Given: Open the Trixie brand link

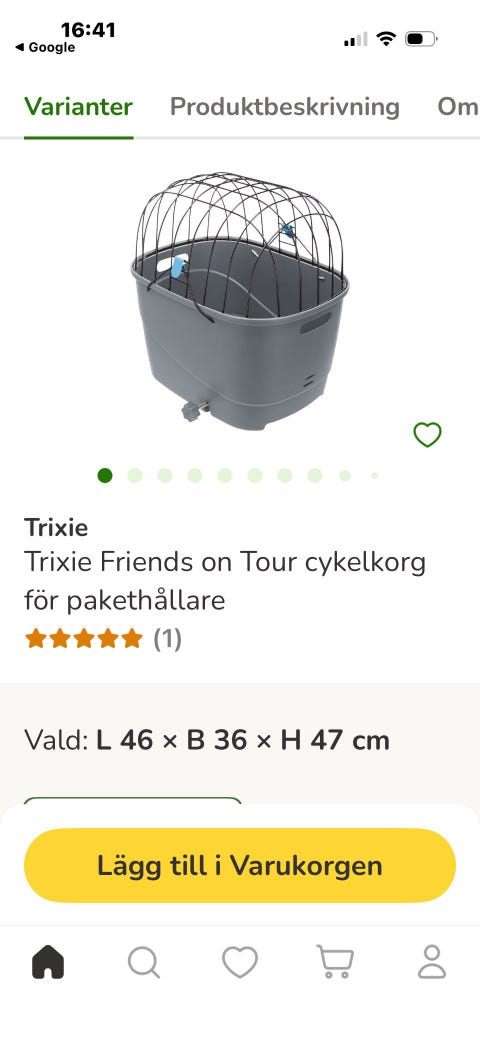Looking at the screenshot, I should [x=56, y=528].
